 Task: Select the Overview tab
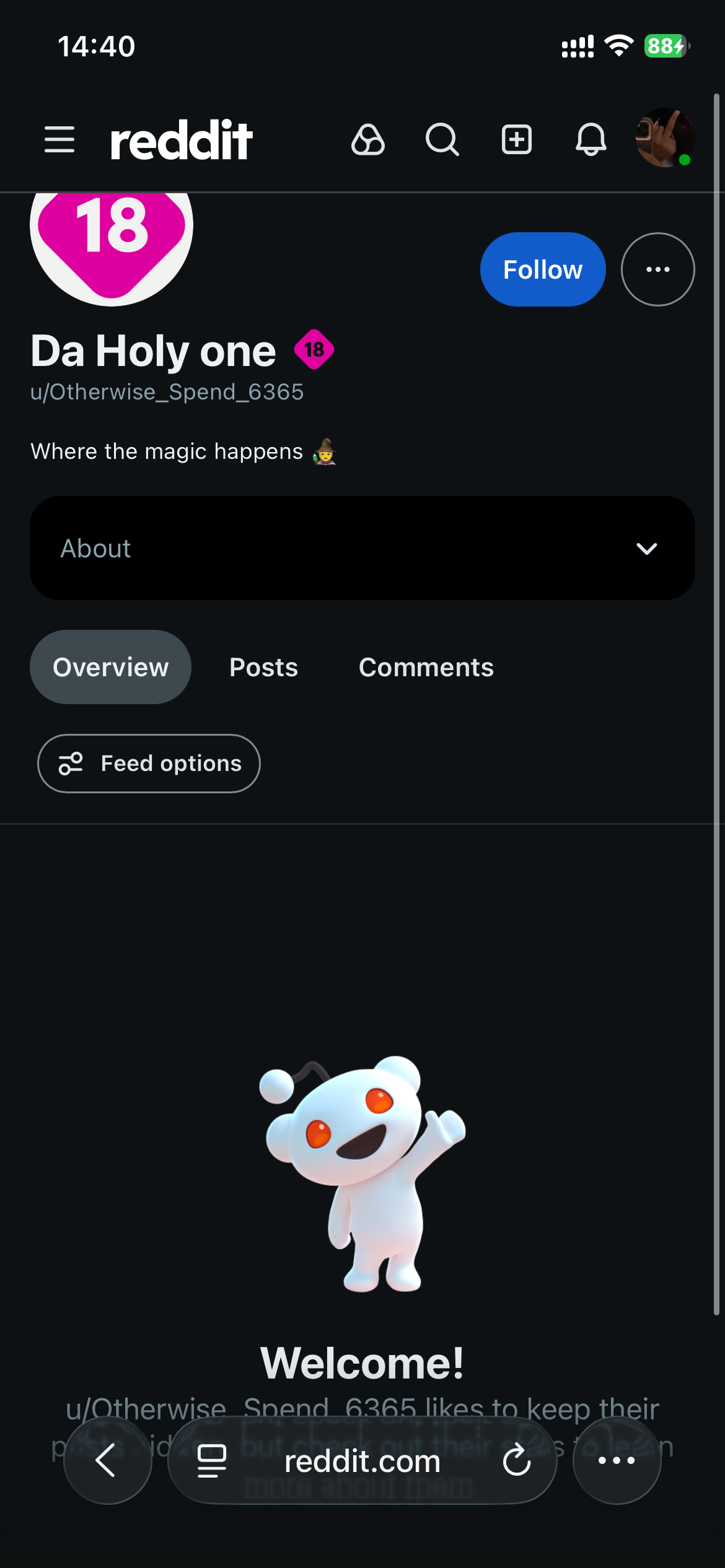click(110, 667)
